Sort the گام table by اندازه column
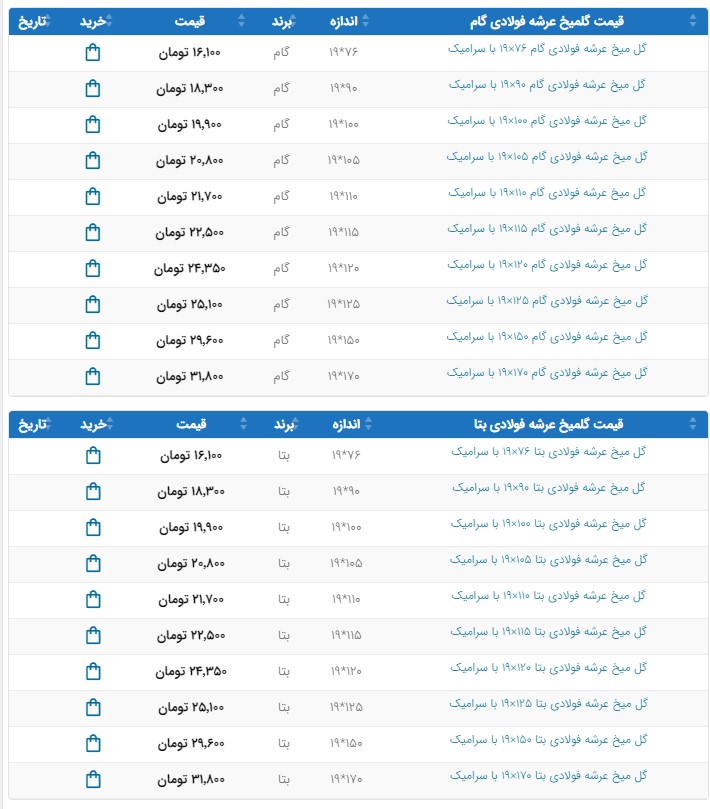This screenshot has width=710, height=809. 345,21
